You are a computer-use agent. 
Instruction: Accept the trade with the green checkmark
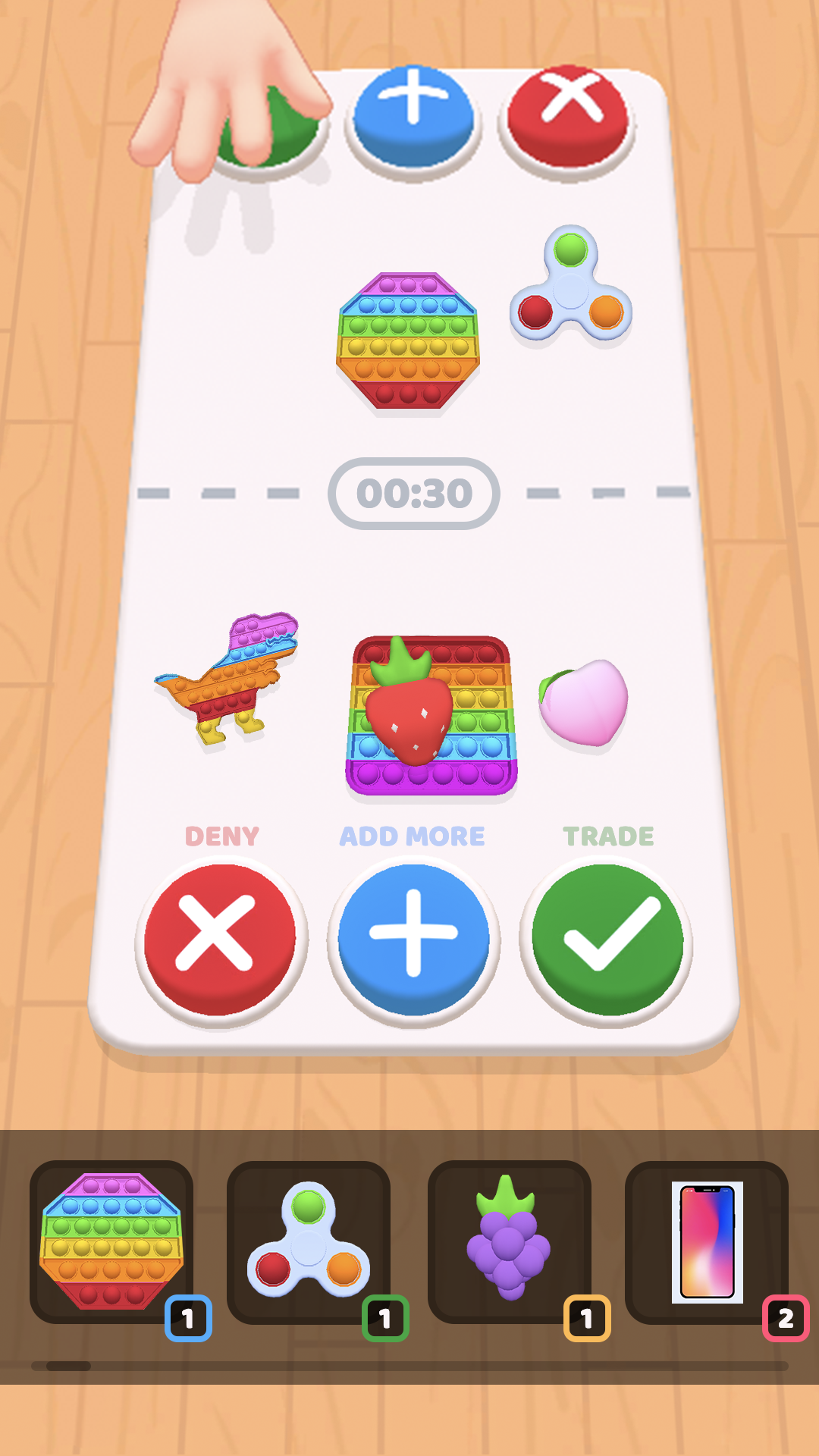pos(607,939)
